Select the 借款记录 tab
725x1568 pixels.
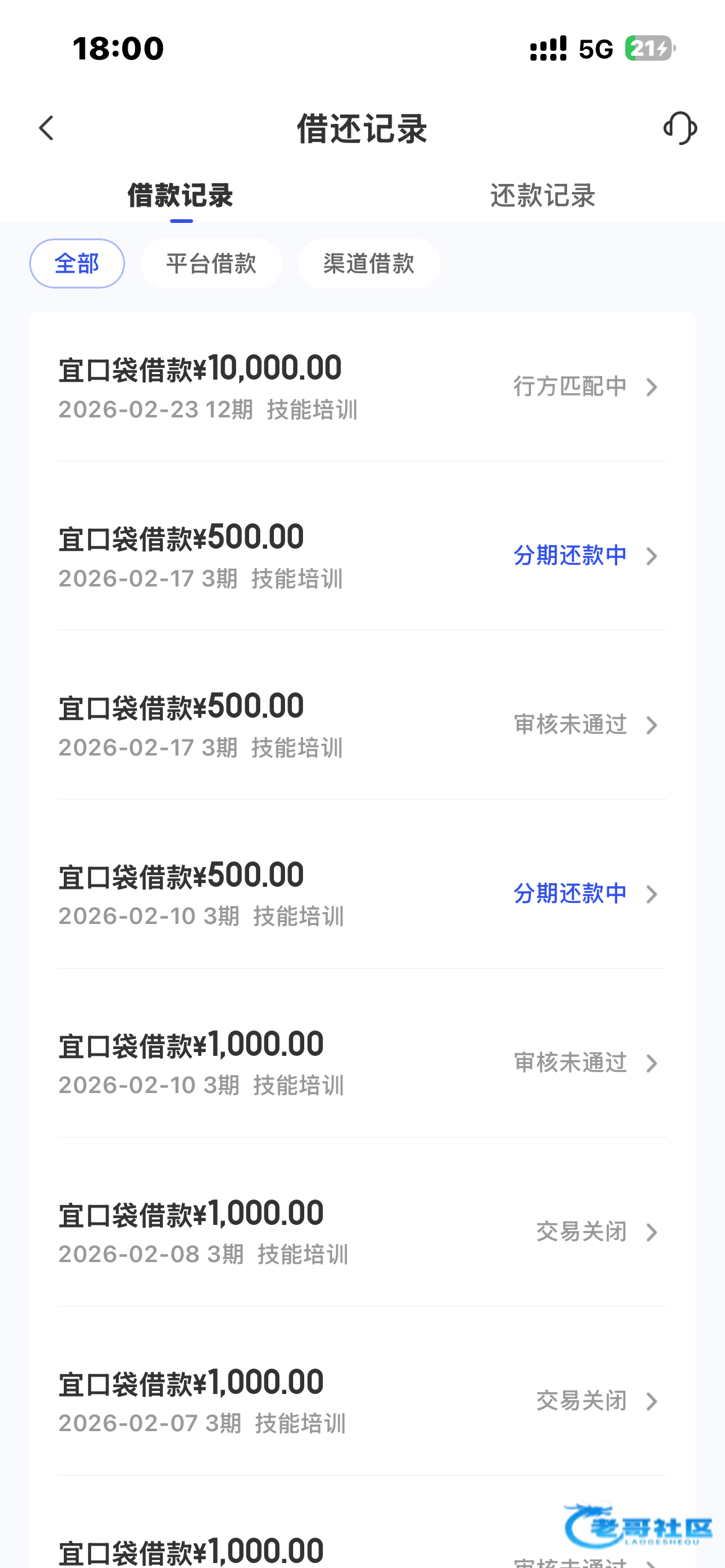coord(180,196)
